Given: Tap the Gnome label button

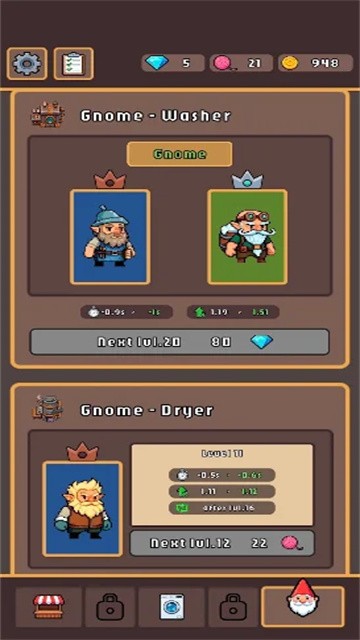Looking at the screenshot, I should 180,154.
